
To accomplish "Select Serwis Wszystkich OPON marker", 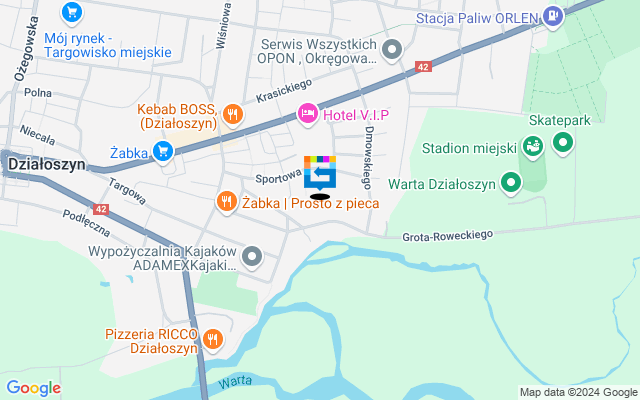I will (x=392, y=49).
